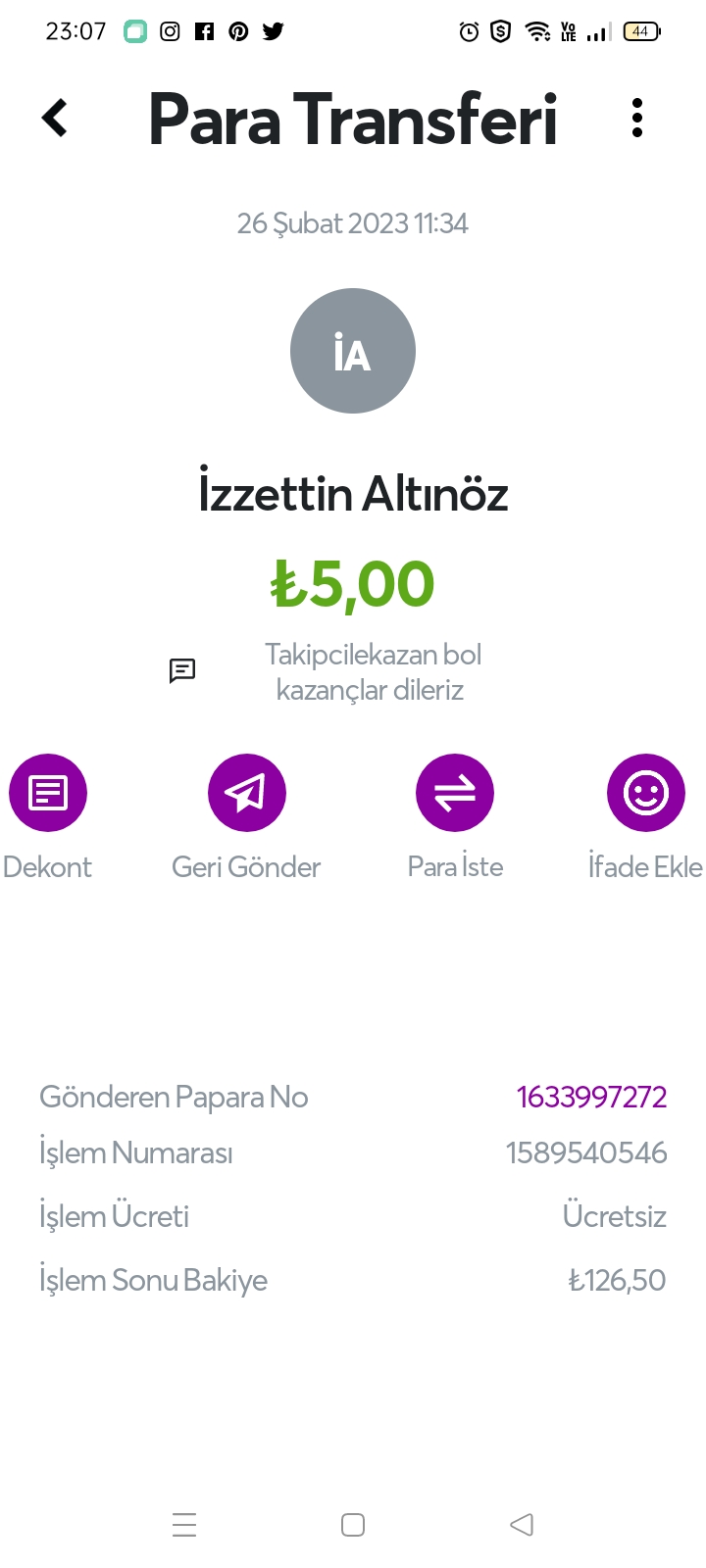Add a reaction with İfade Ekle
This screenshot has width=706, height=1568.
point(645,793)
